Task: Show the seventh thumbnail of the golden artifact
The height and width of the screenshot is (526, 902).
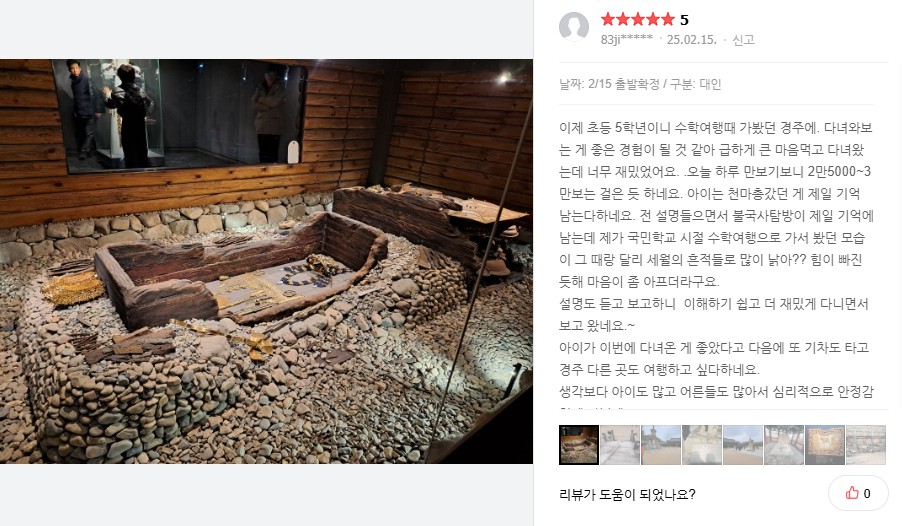Action: tap(825, 445)
